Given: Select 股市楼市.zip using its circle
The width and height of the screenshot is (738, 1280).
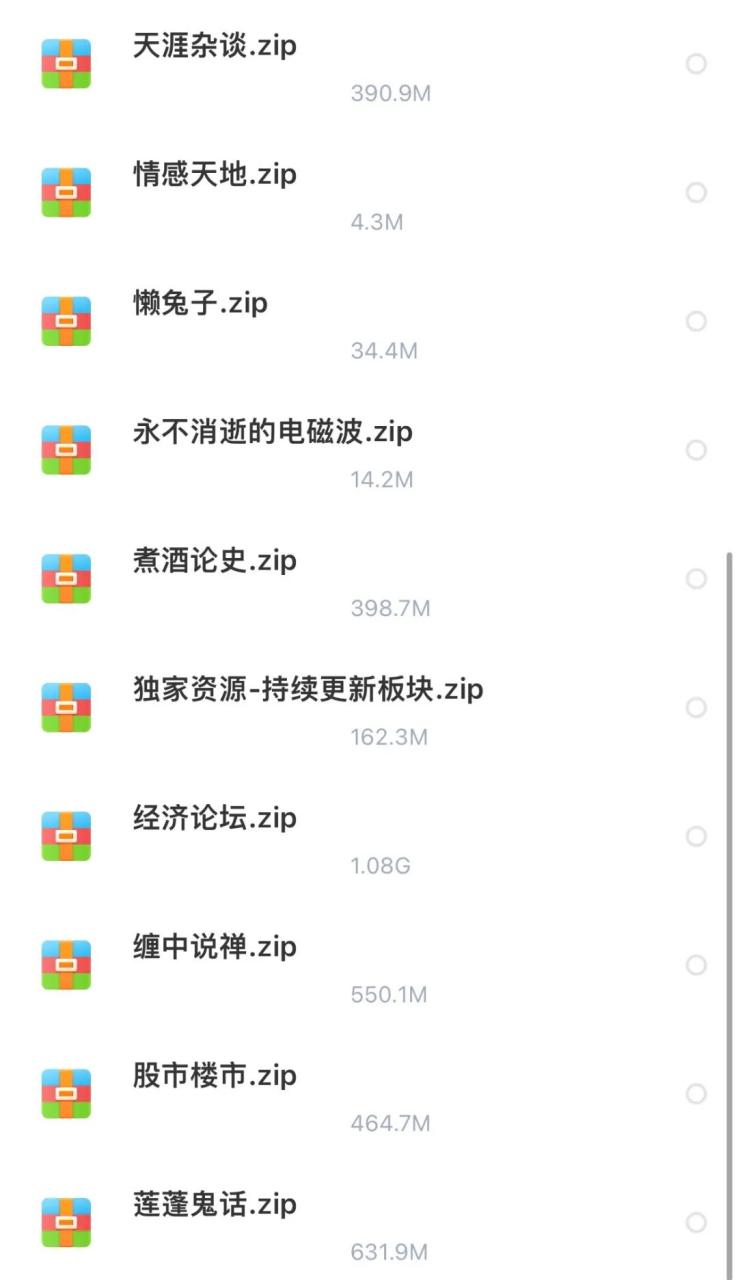Looking at the screenshot, I should tap(696, 1094).
